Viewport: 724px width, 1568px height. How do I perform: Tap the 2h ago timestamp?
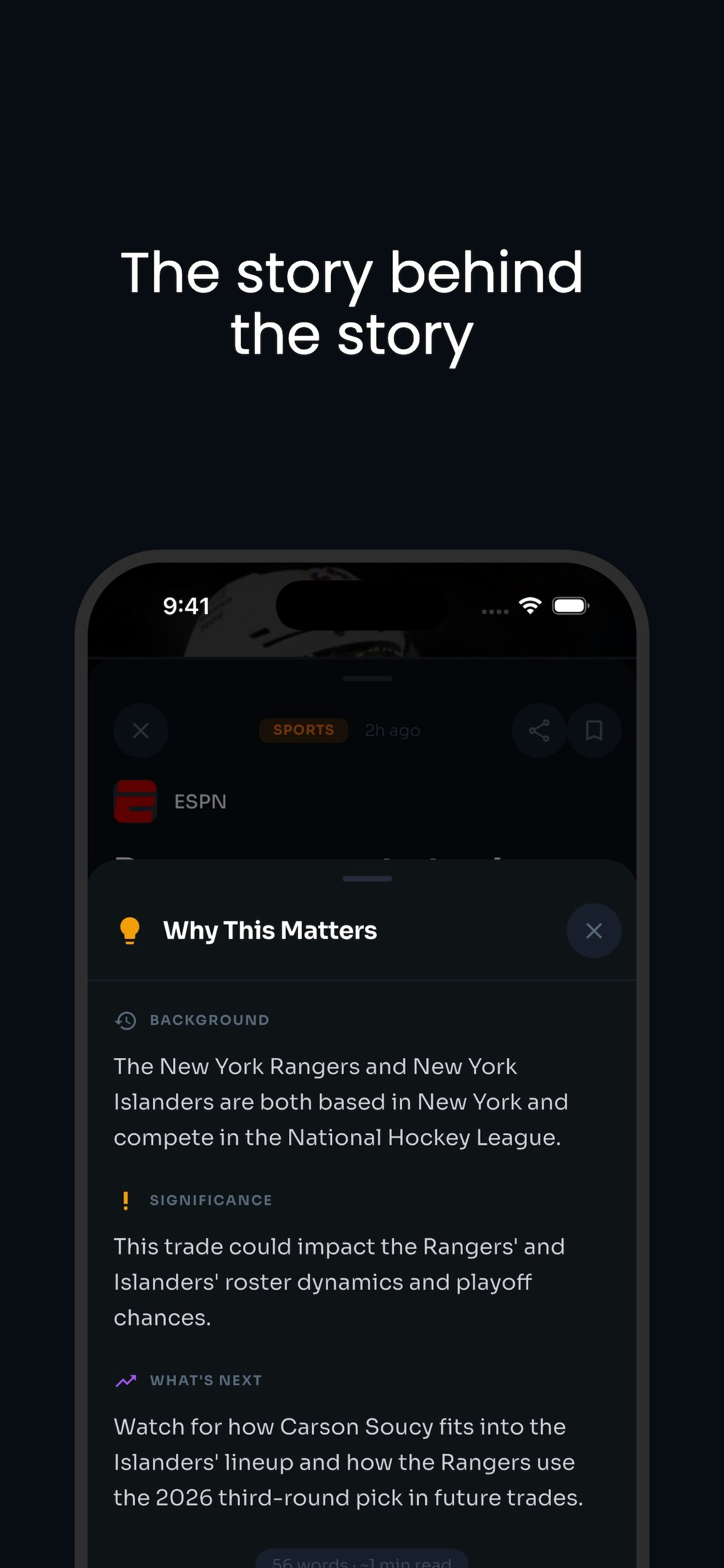(x=392, y=730)
